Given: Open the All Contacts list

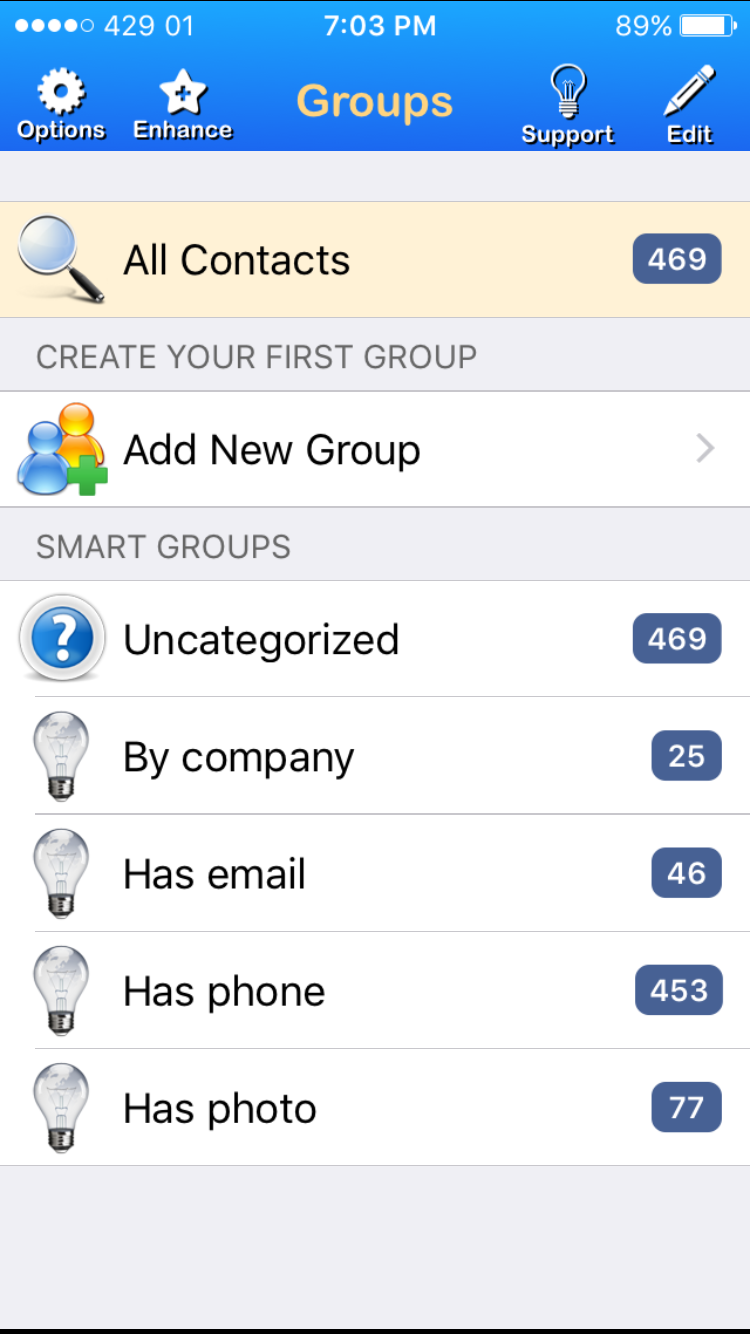Looking at the screenshot, I should (300, 259).
